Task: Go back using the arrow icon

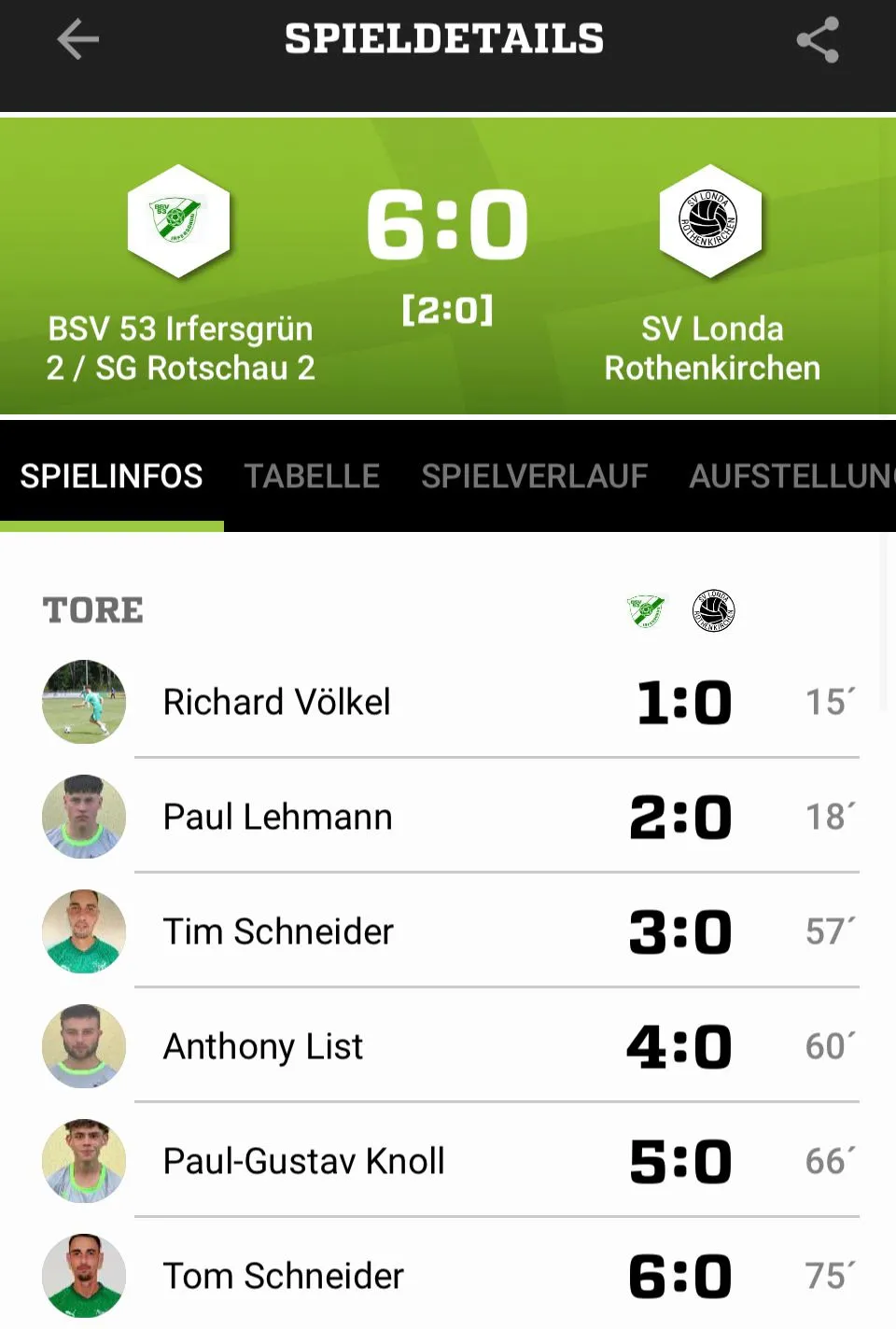Action: (x=77, y=40)
